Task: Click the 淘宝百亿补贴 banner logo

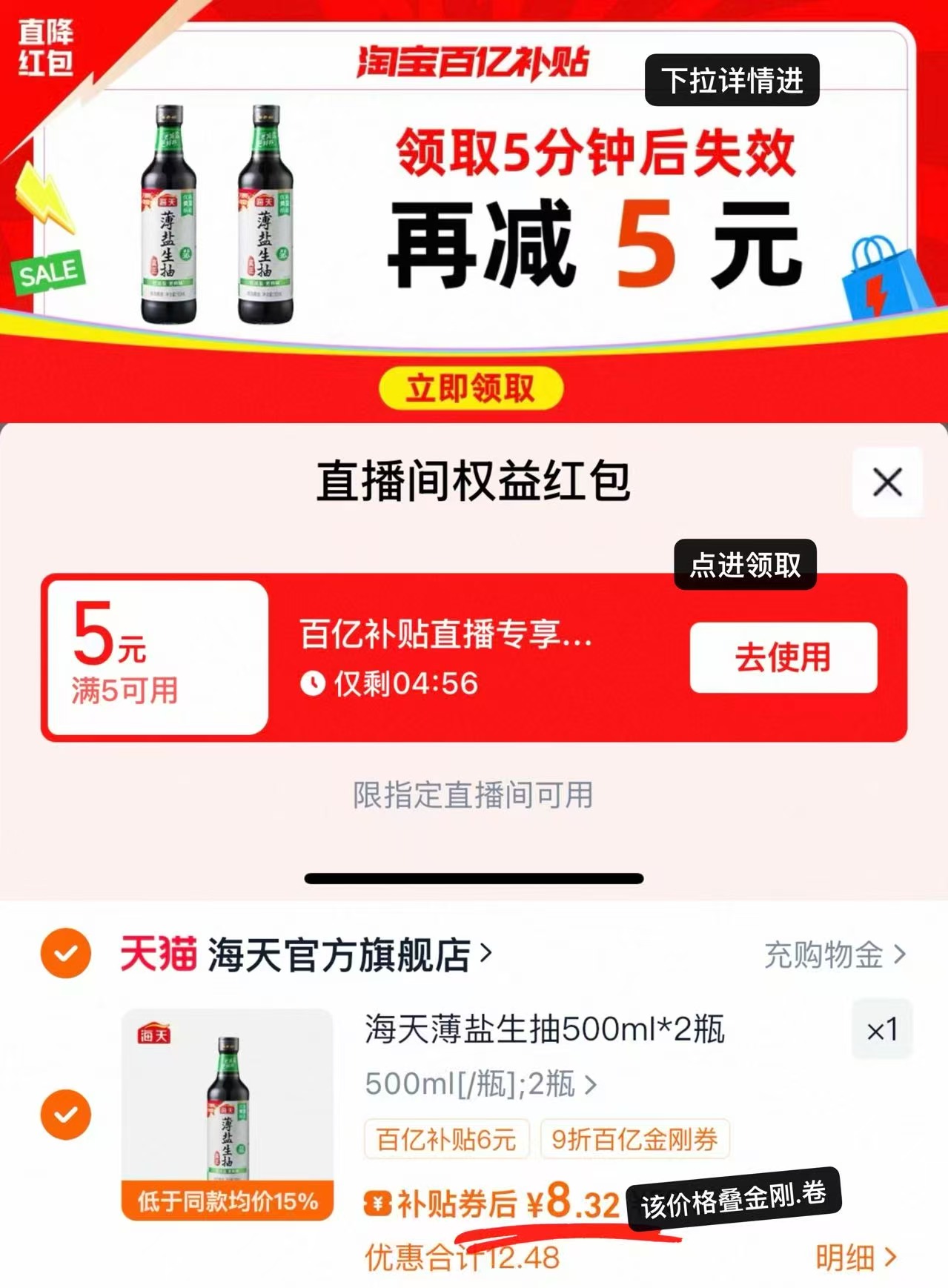Action: [472, 62]
